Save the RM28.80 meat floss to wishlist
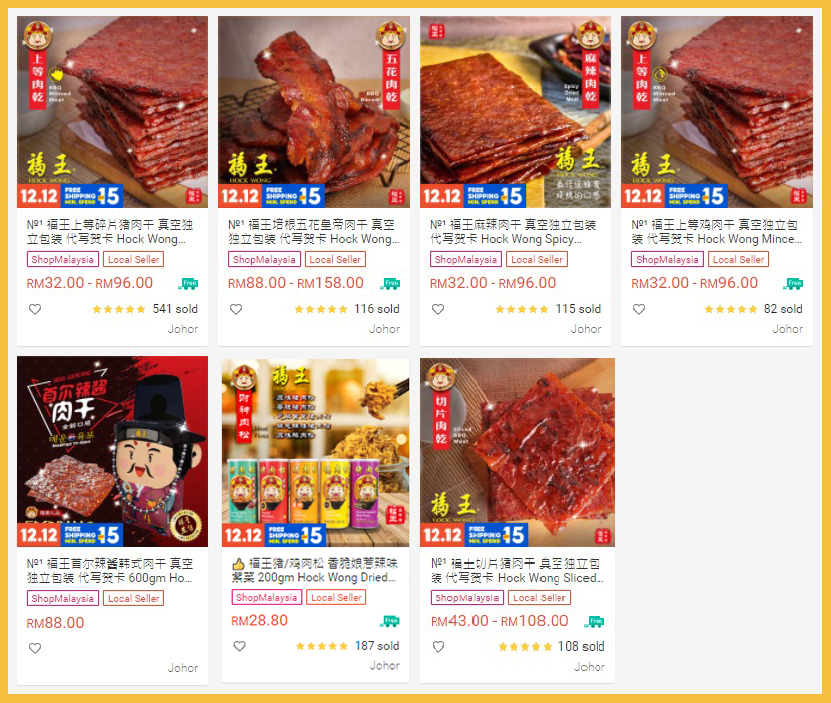The image size is (831, 703). [x=239, y=646]
